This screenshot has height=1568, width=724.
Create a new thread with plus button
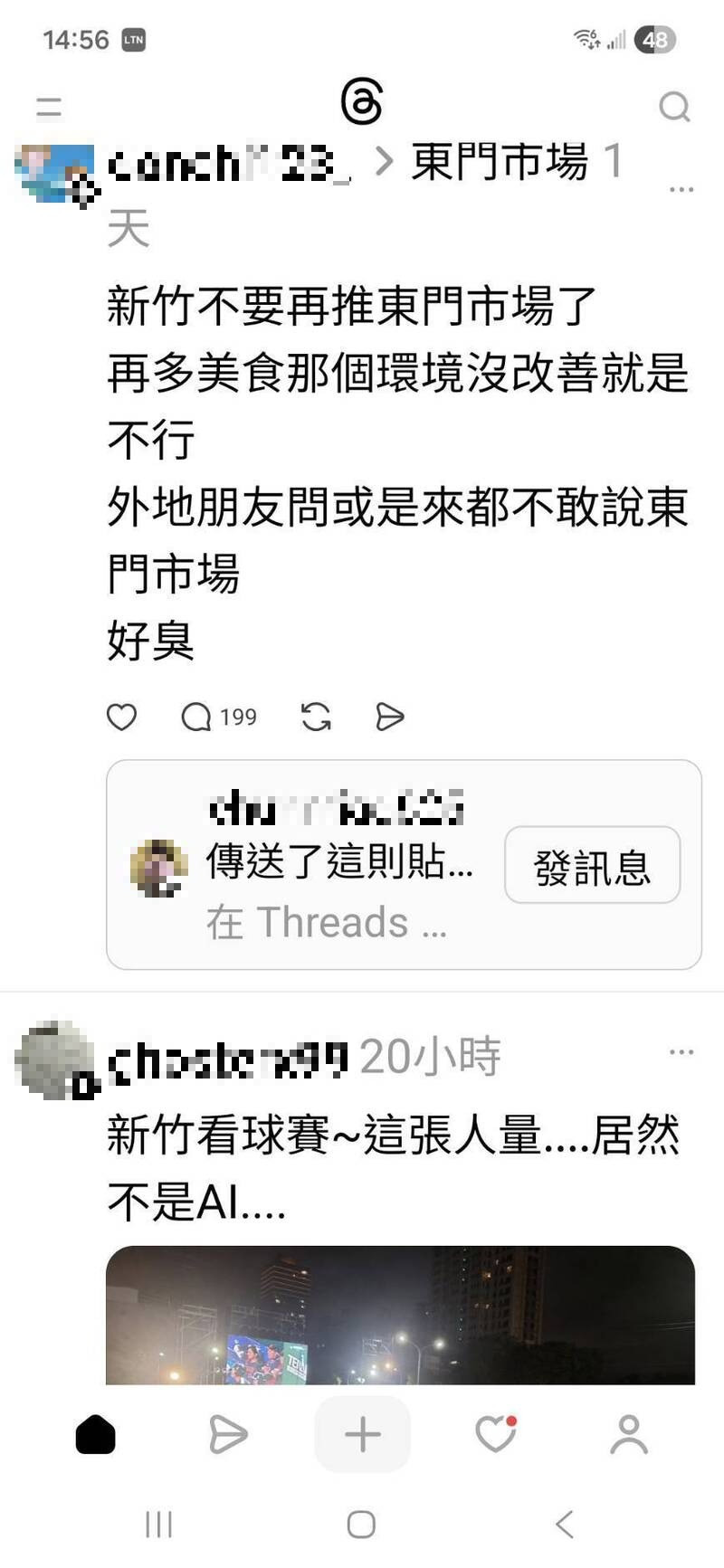362,1434
